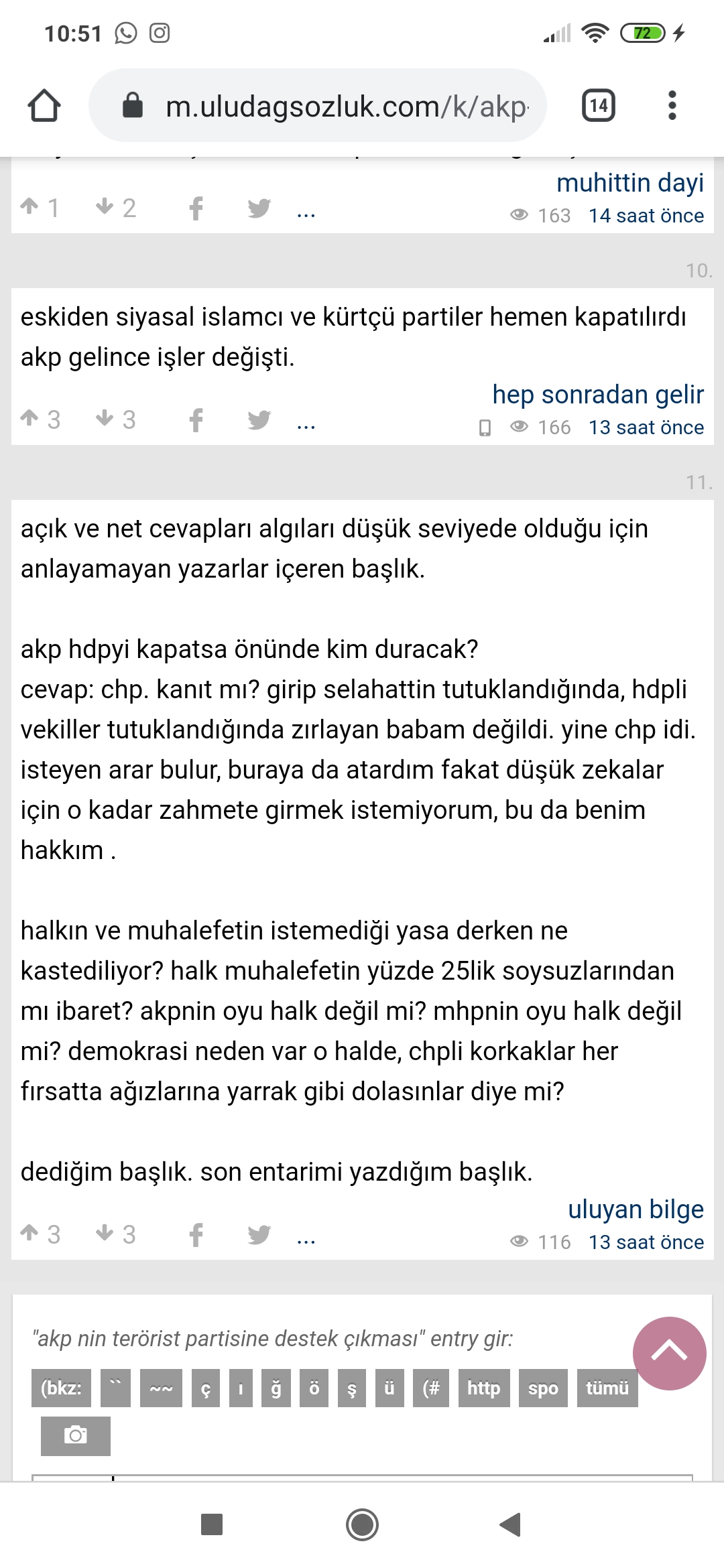Insert a (bkz: reference tag
724x1568 pixels.
click(61, 1388)
